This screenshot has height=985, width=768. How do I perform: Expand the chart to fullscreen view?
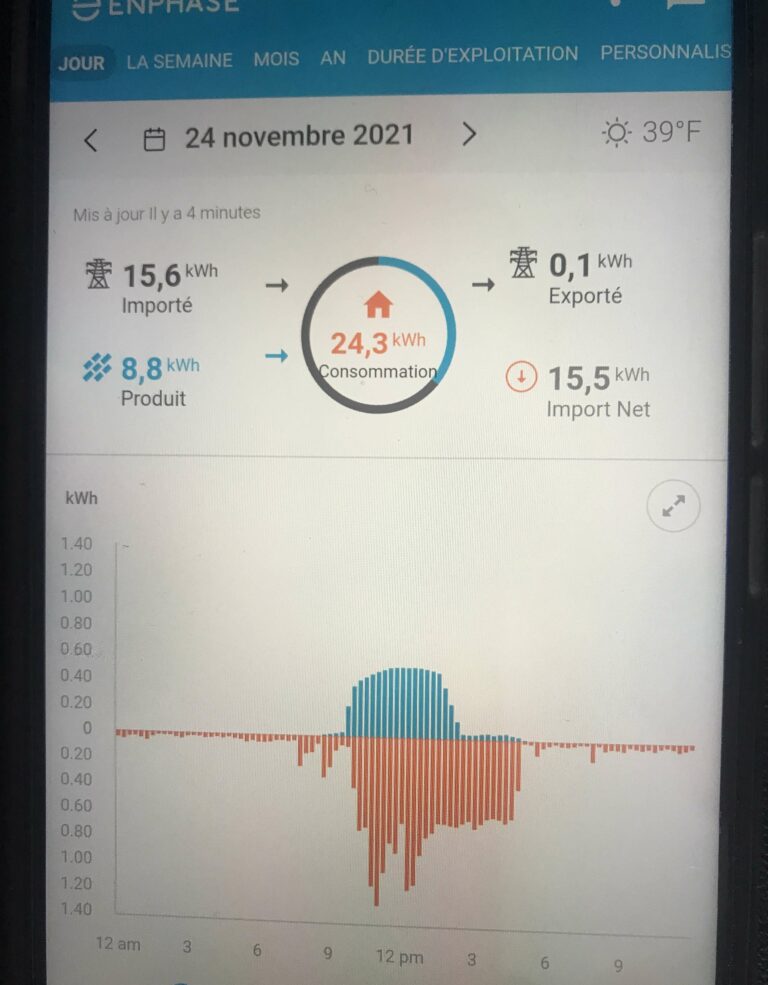673,507
